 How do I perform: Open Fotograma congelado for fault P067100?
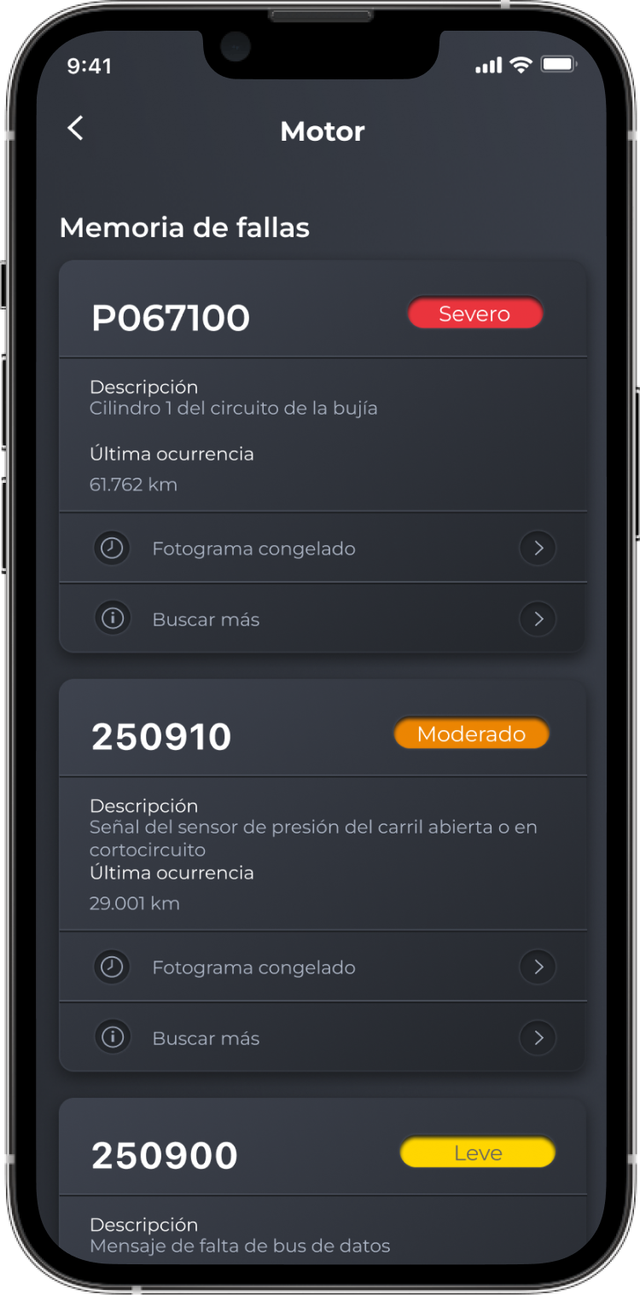323,548
